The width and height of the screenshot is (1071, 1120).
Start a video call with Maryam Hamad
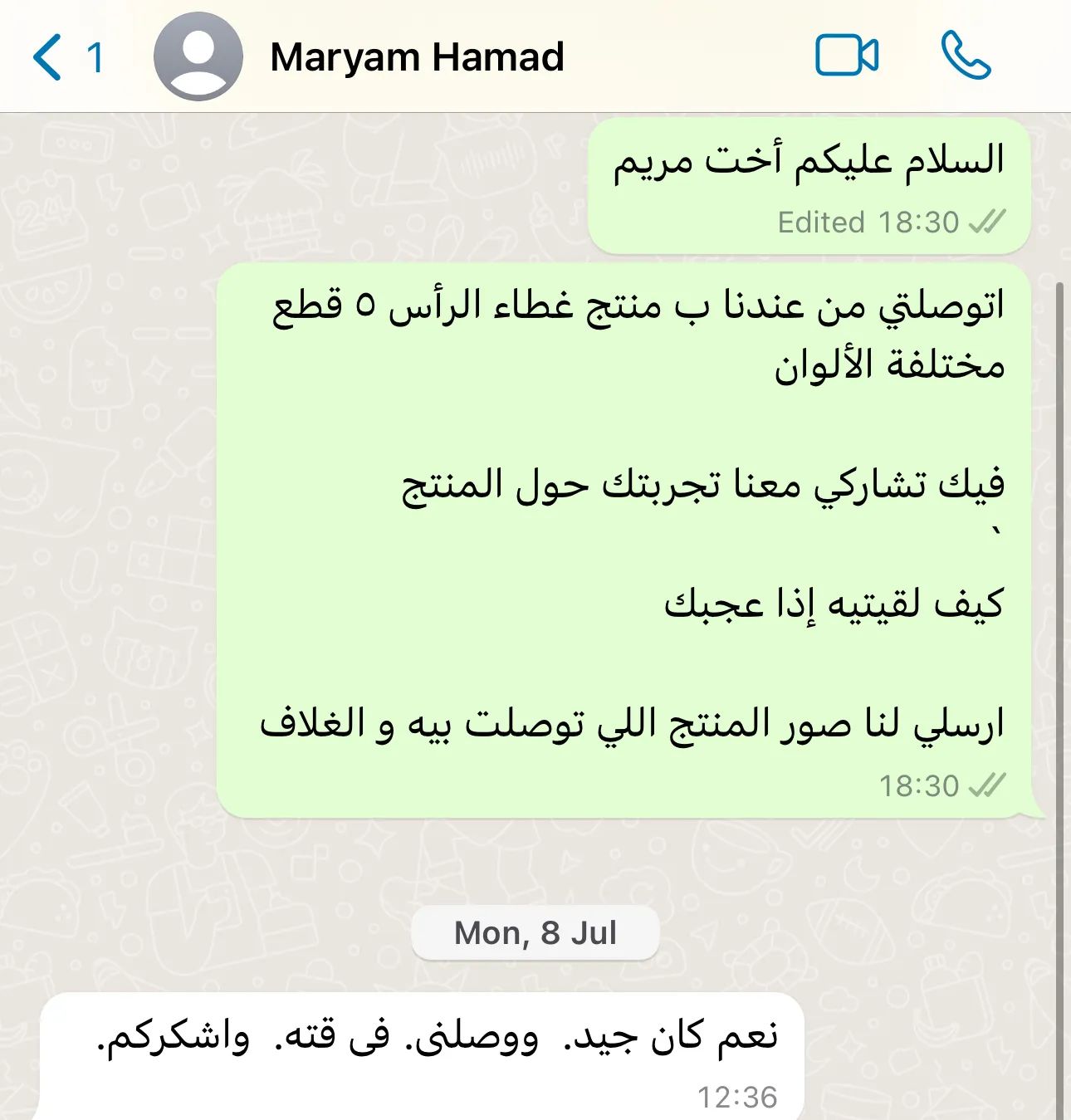(x=846, y=56)
